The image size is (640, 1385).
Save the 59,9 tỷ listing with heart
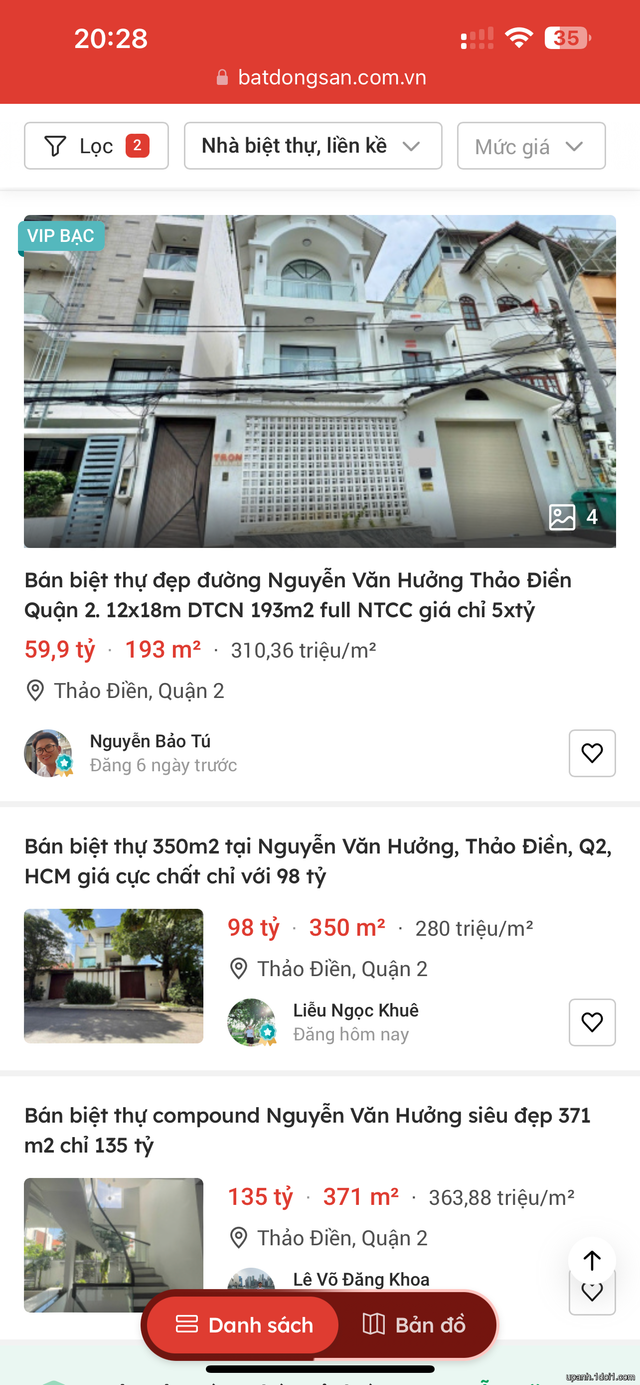592,753
